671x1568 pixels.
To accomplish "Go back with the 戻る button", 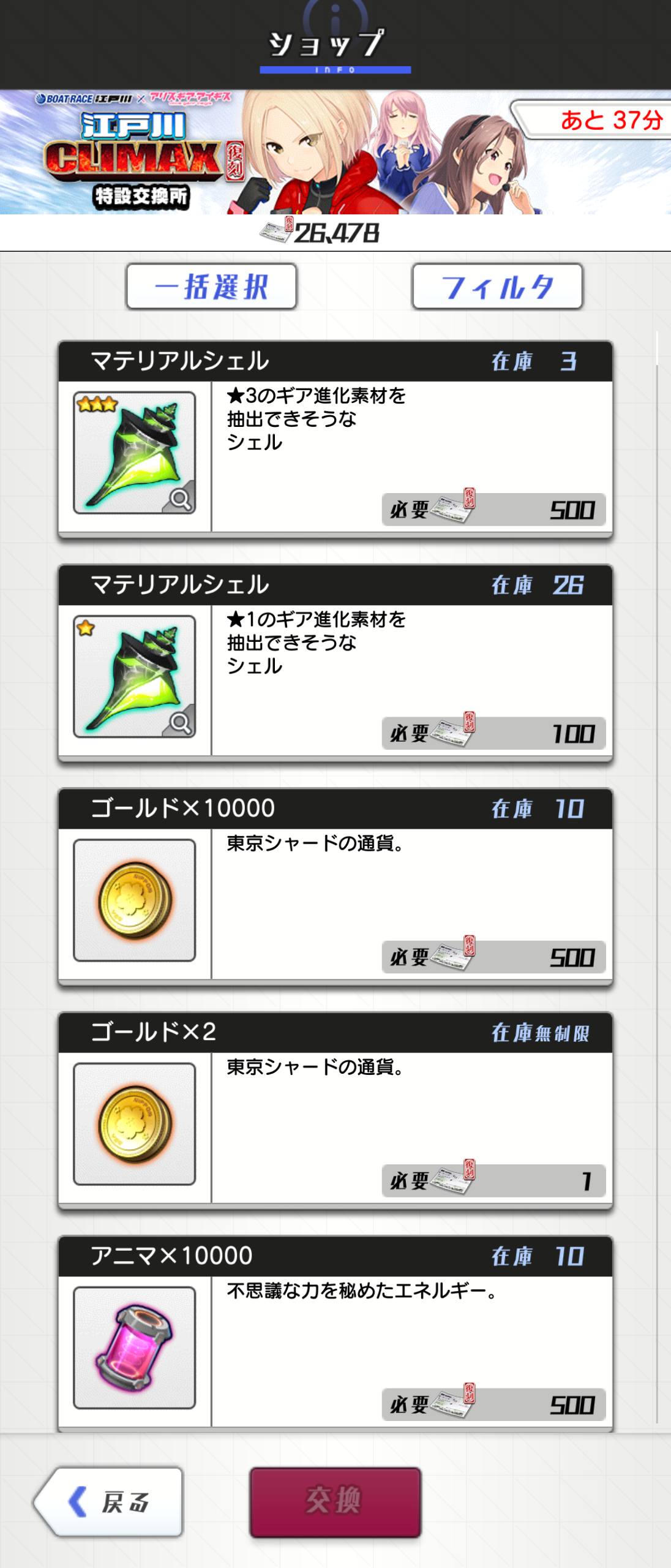I will click(110, 1502).
